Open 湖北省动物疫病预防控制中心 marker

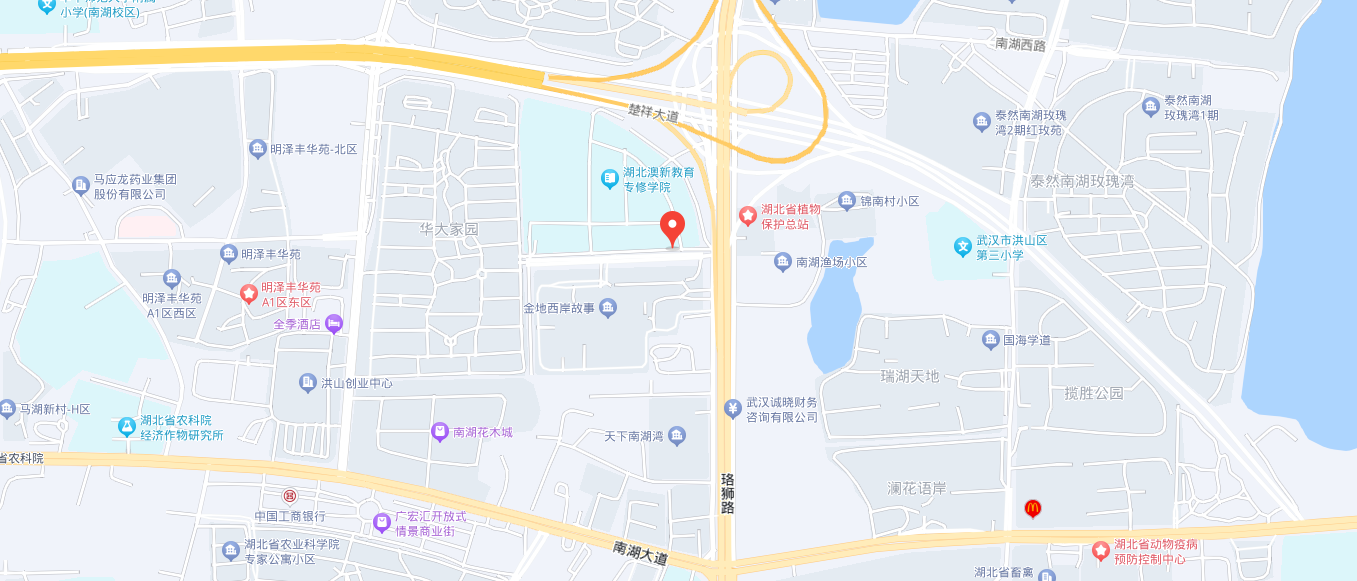1100,551
